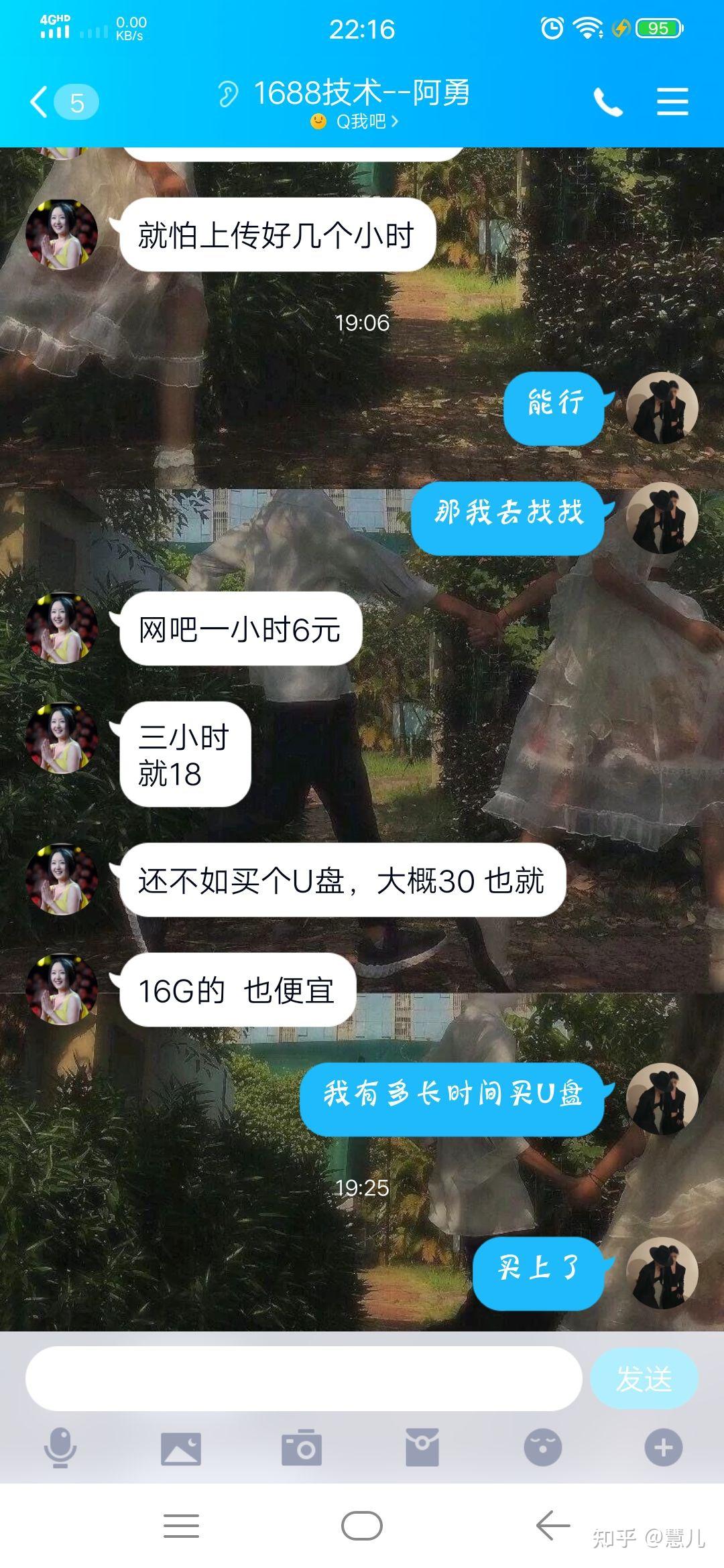724x1568 pixels.
Task: Open the camera to take a photo
Action: coord(302,1448)
